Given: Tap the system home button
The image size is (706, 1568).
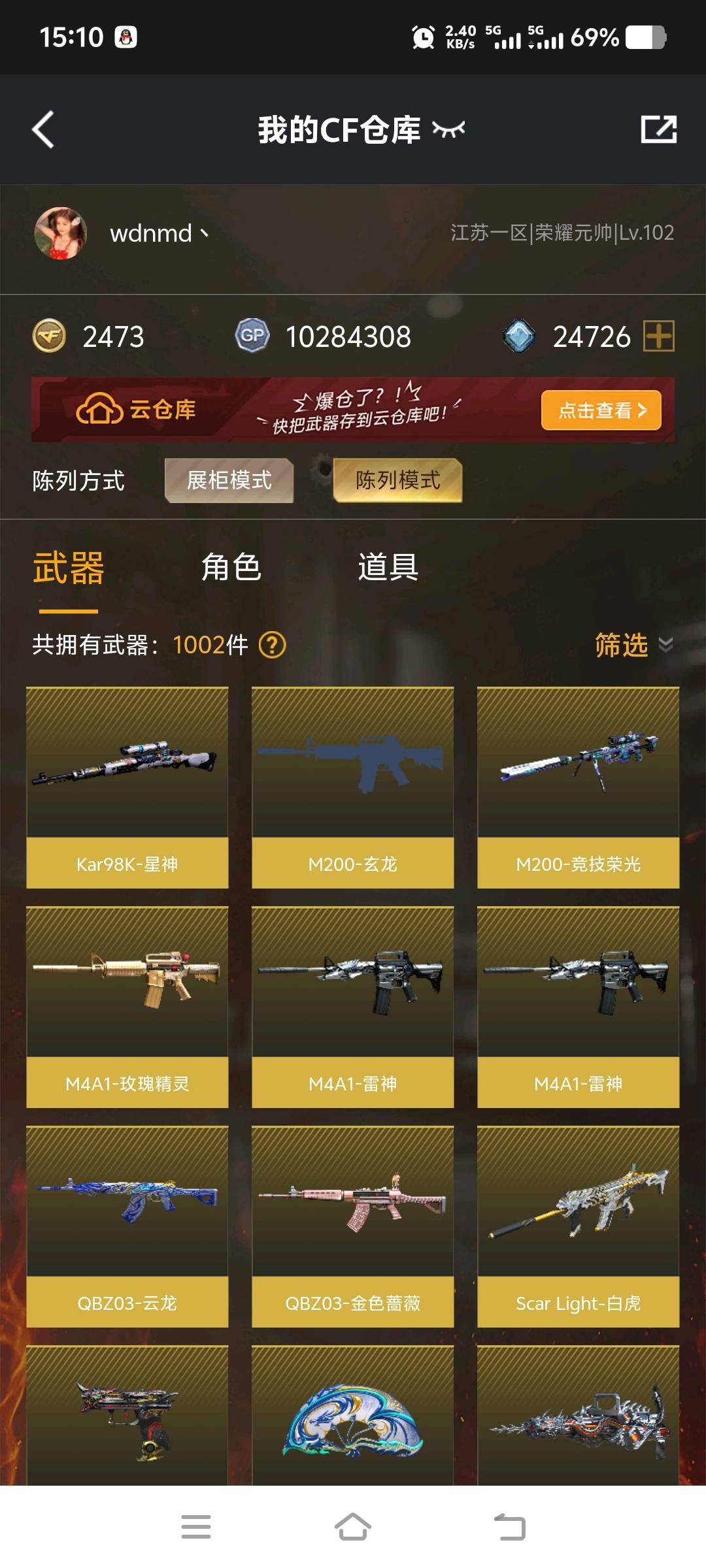Looking at the screenshot, I should click(353, 1527).
